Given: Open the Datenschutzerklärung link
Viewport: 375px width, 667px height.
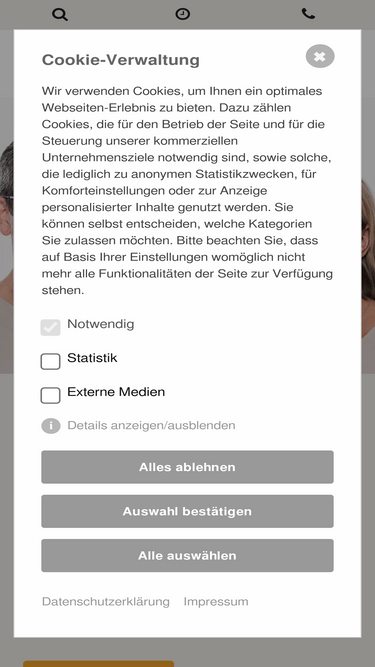Looking at the screenshot, I should click(106, 601).
